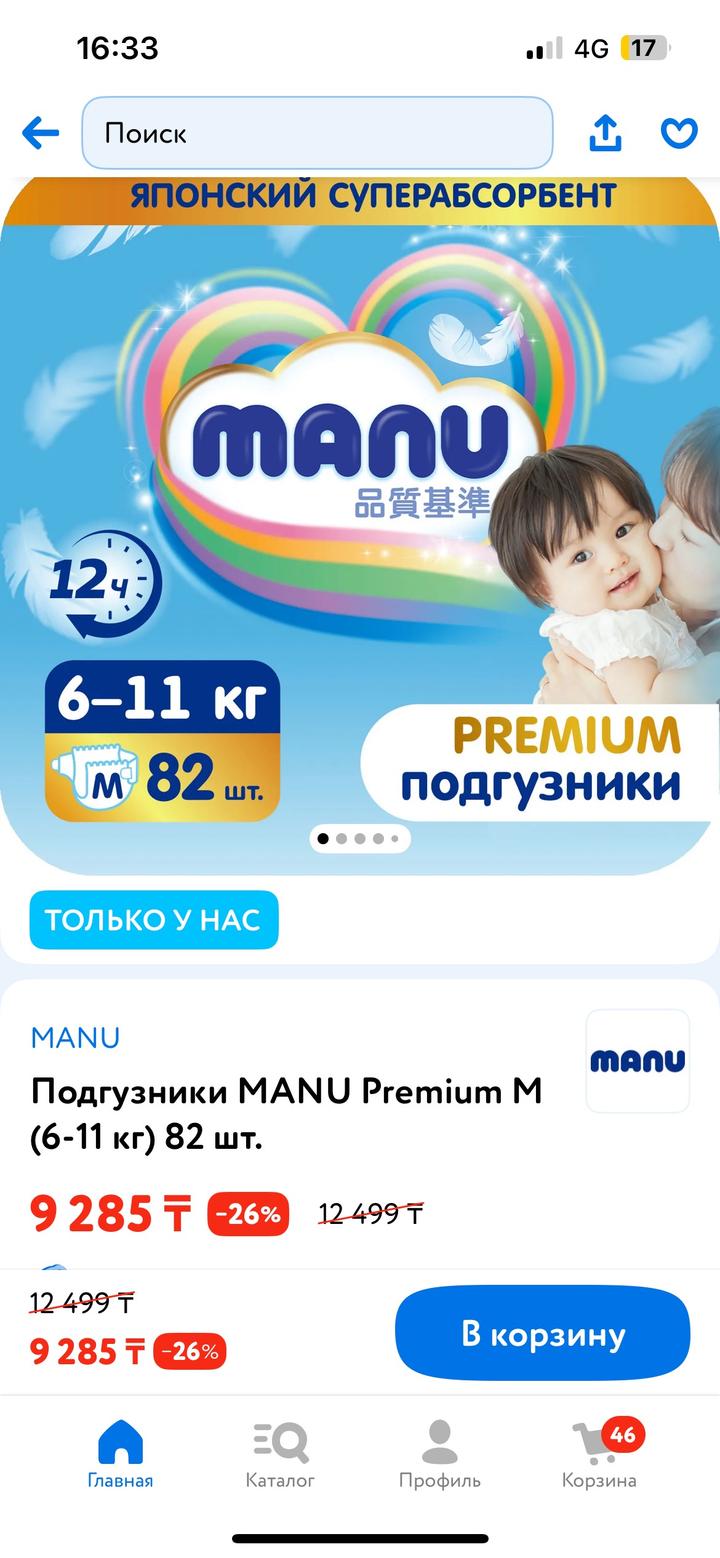
Task: Share this product
Action: (x=605, y=133)
